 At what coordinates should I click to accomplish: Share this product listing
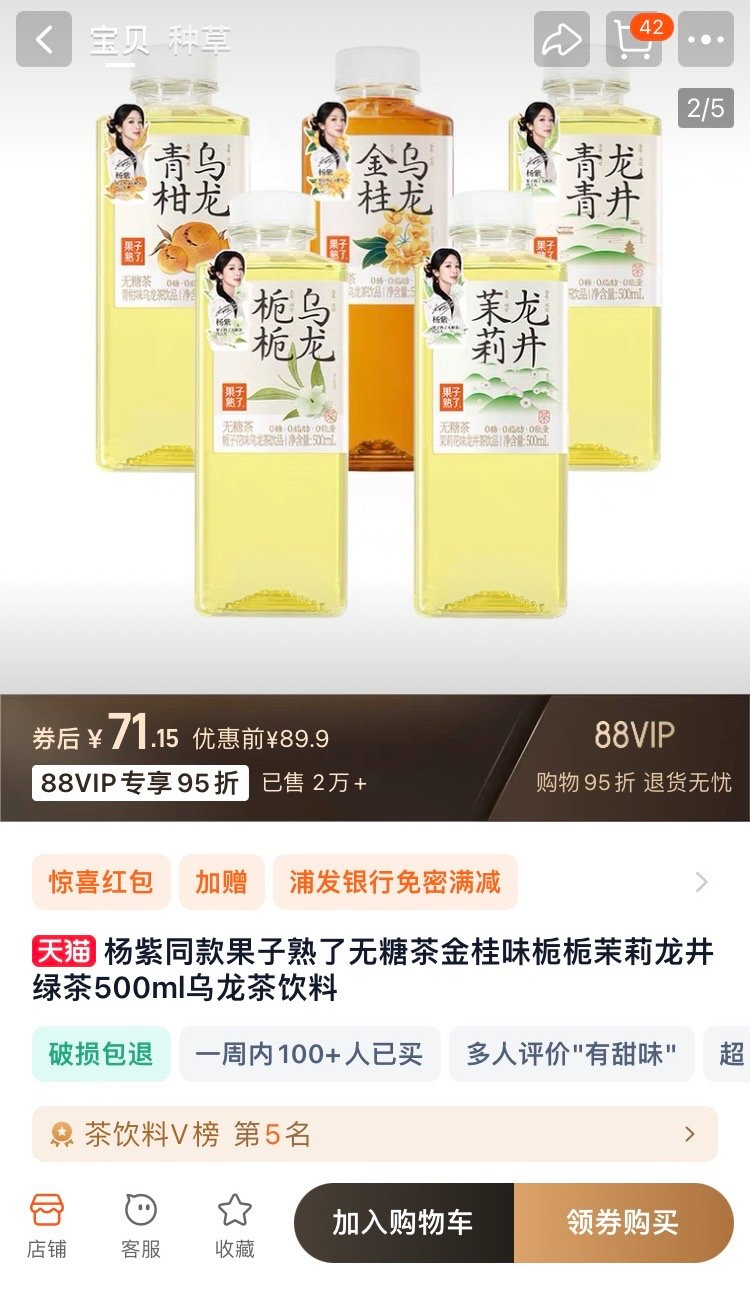pyautogui.click(x=561, y=40)
